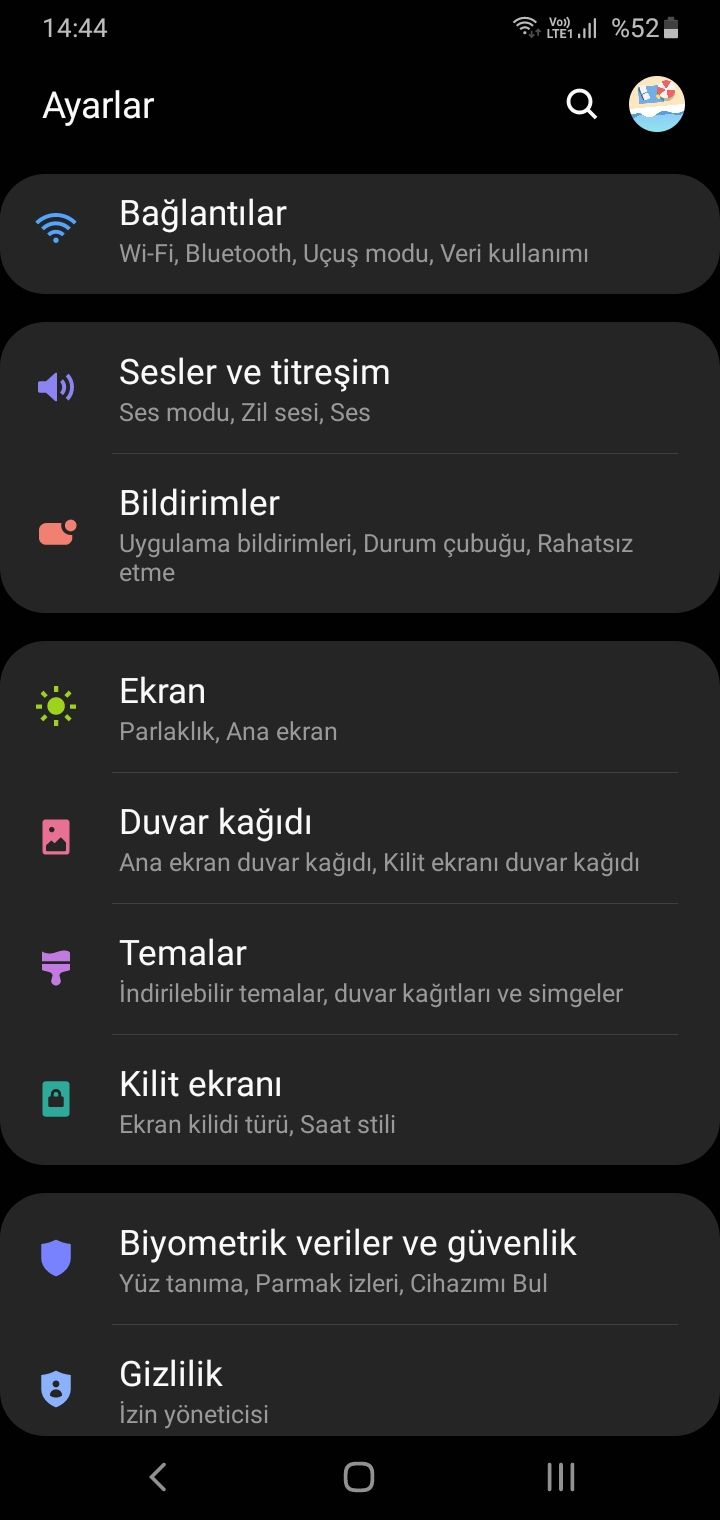Go to Temalar

pos(360,970)
